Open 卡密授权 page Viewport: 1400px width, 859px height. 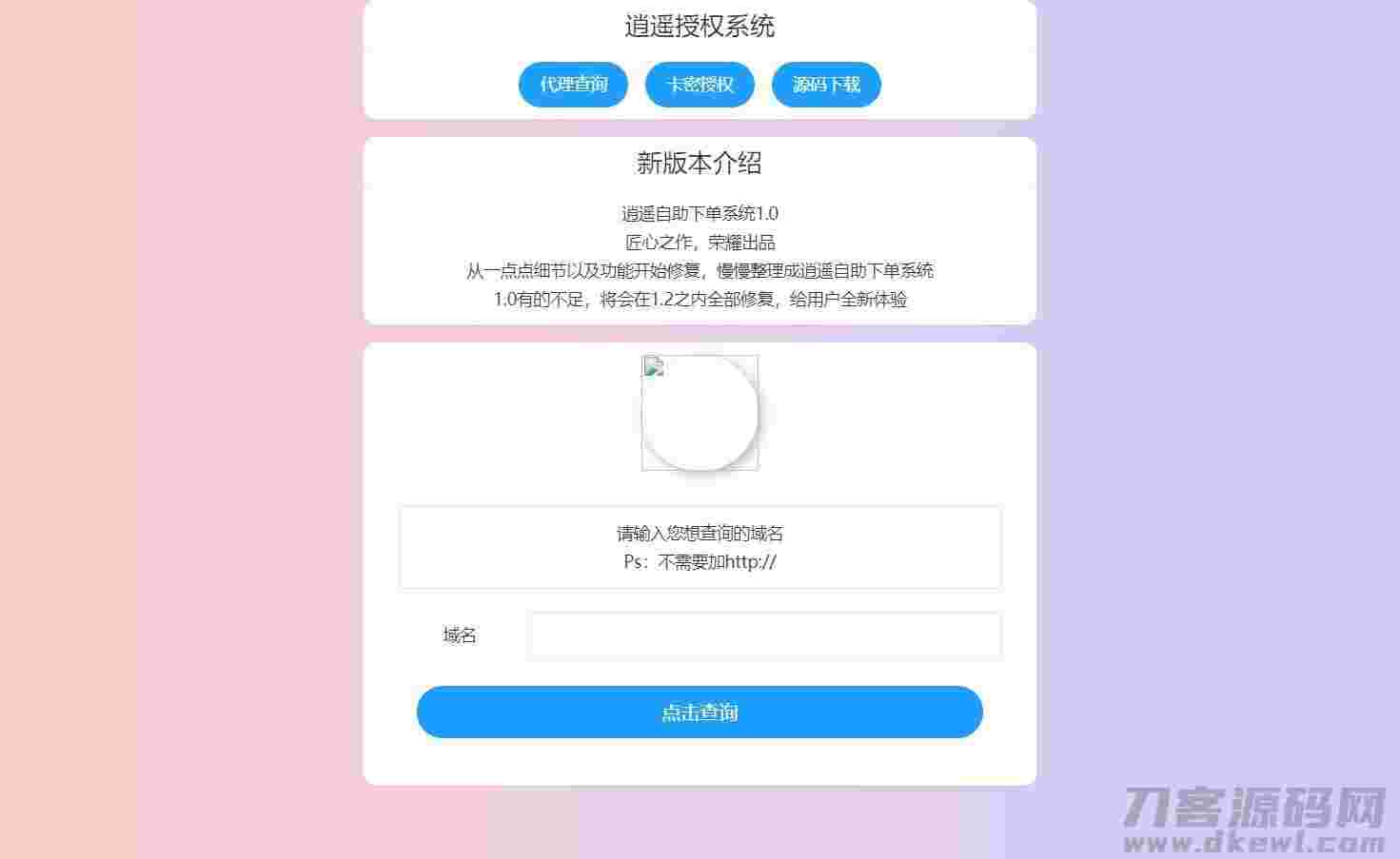tap(700, 85)
